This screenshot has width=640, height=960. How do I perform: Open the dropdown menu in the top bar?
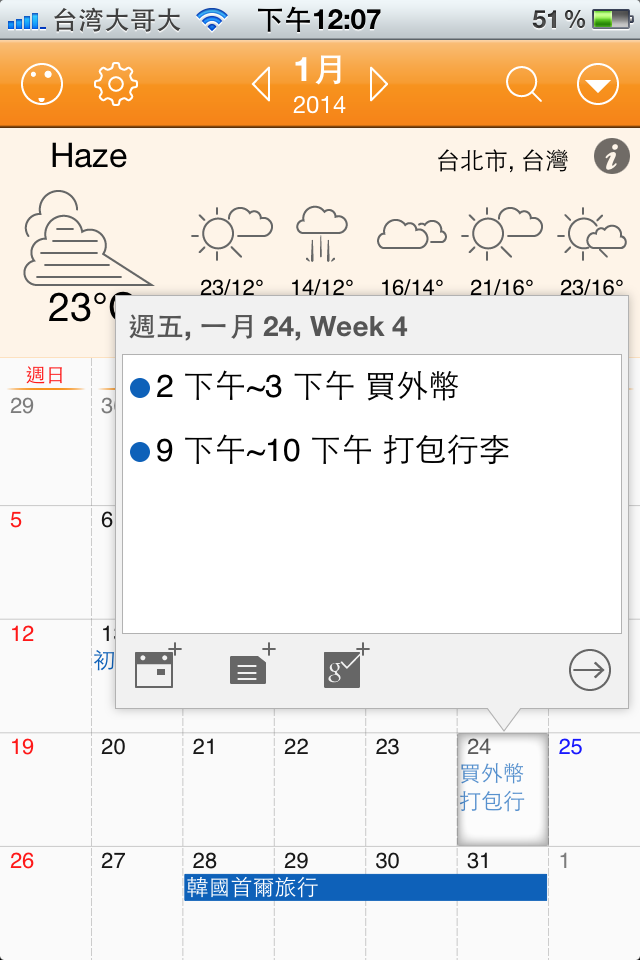598,85
